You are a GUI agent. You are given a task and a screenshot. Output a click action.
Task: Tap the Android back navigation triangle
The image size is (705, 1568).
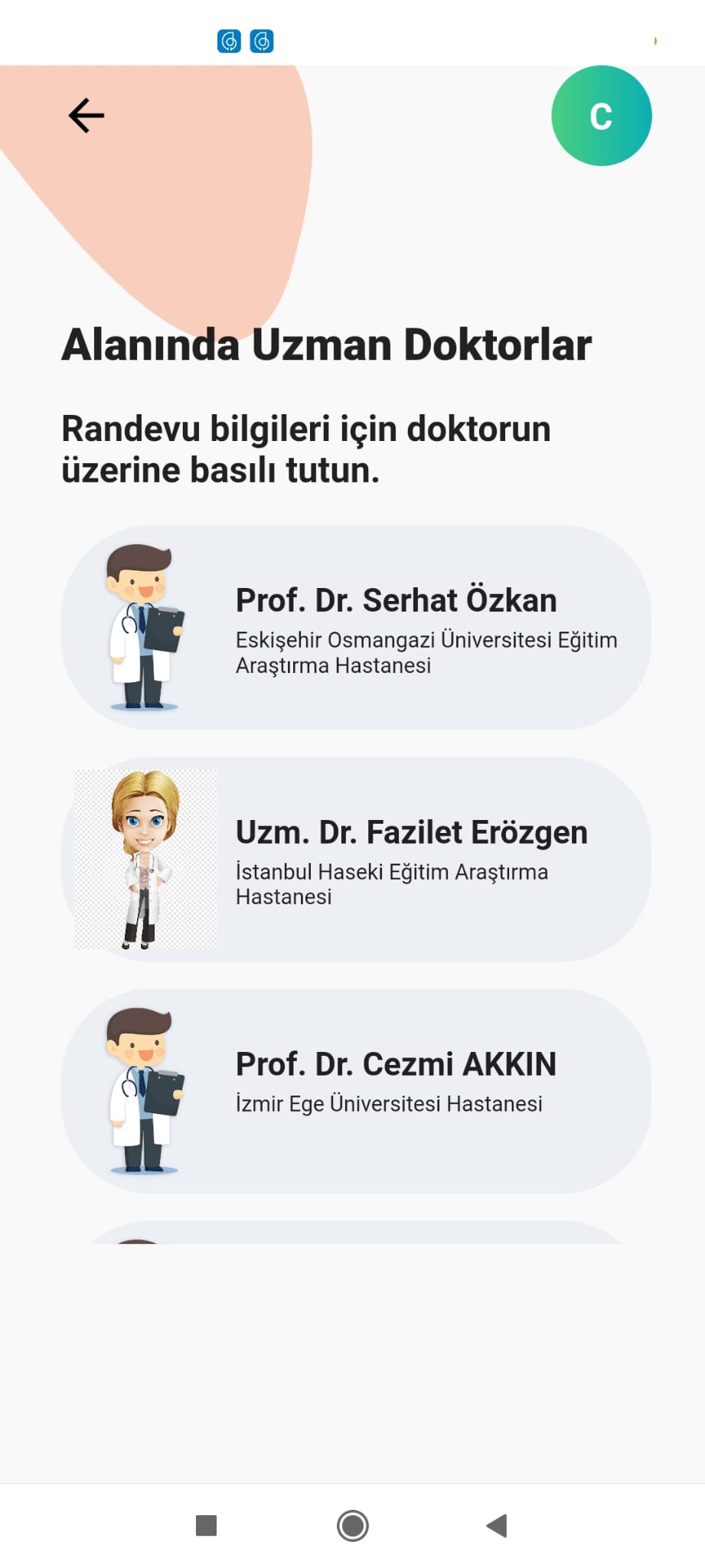(x=496, y=1527)
